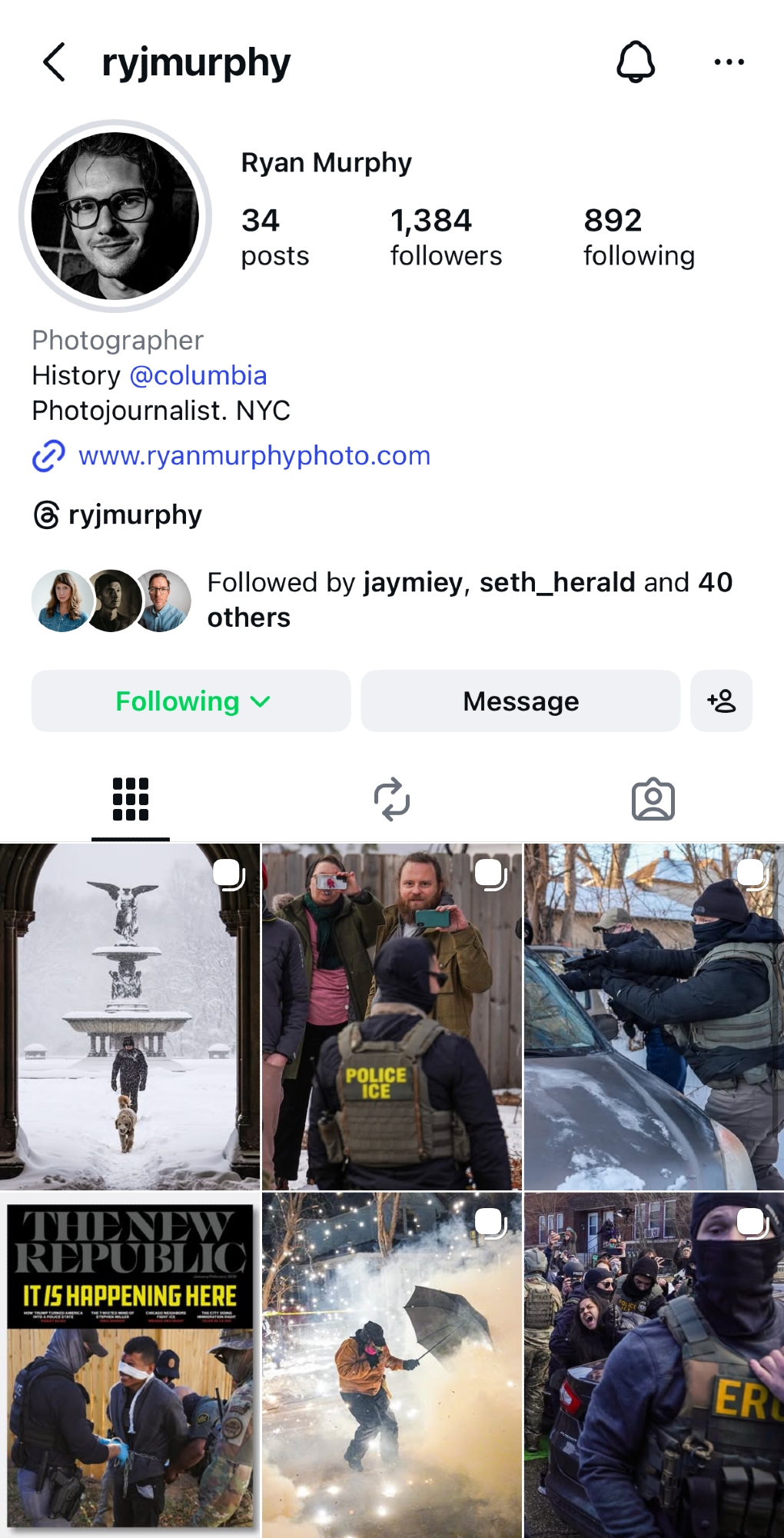Open the snowy fountain post

click(x=130, y=1017)
